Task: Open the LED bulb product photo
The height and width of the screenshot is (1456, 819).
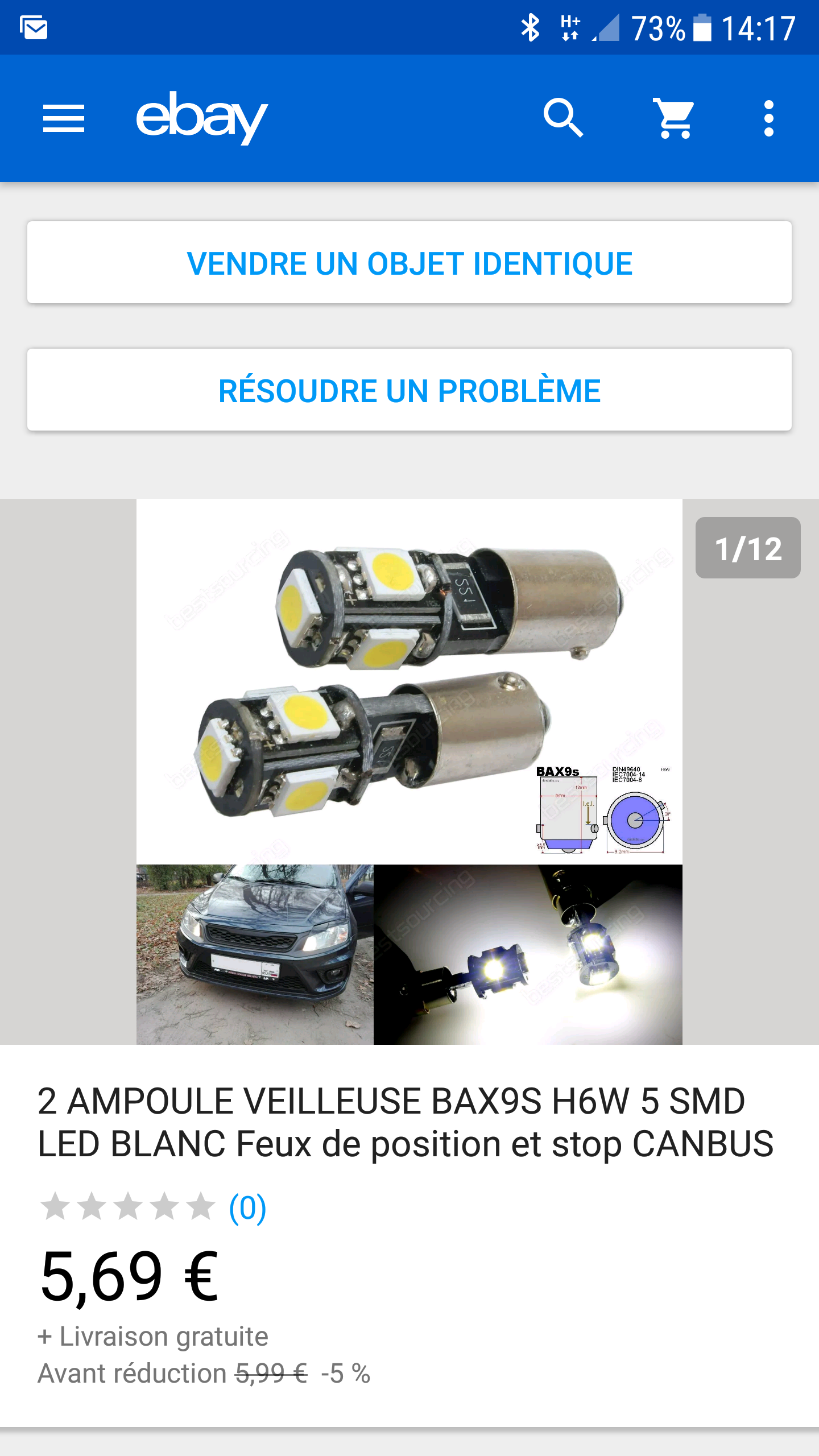Action: click(x=409, y=771)
